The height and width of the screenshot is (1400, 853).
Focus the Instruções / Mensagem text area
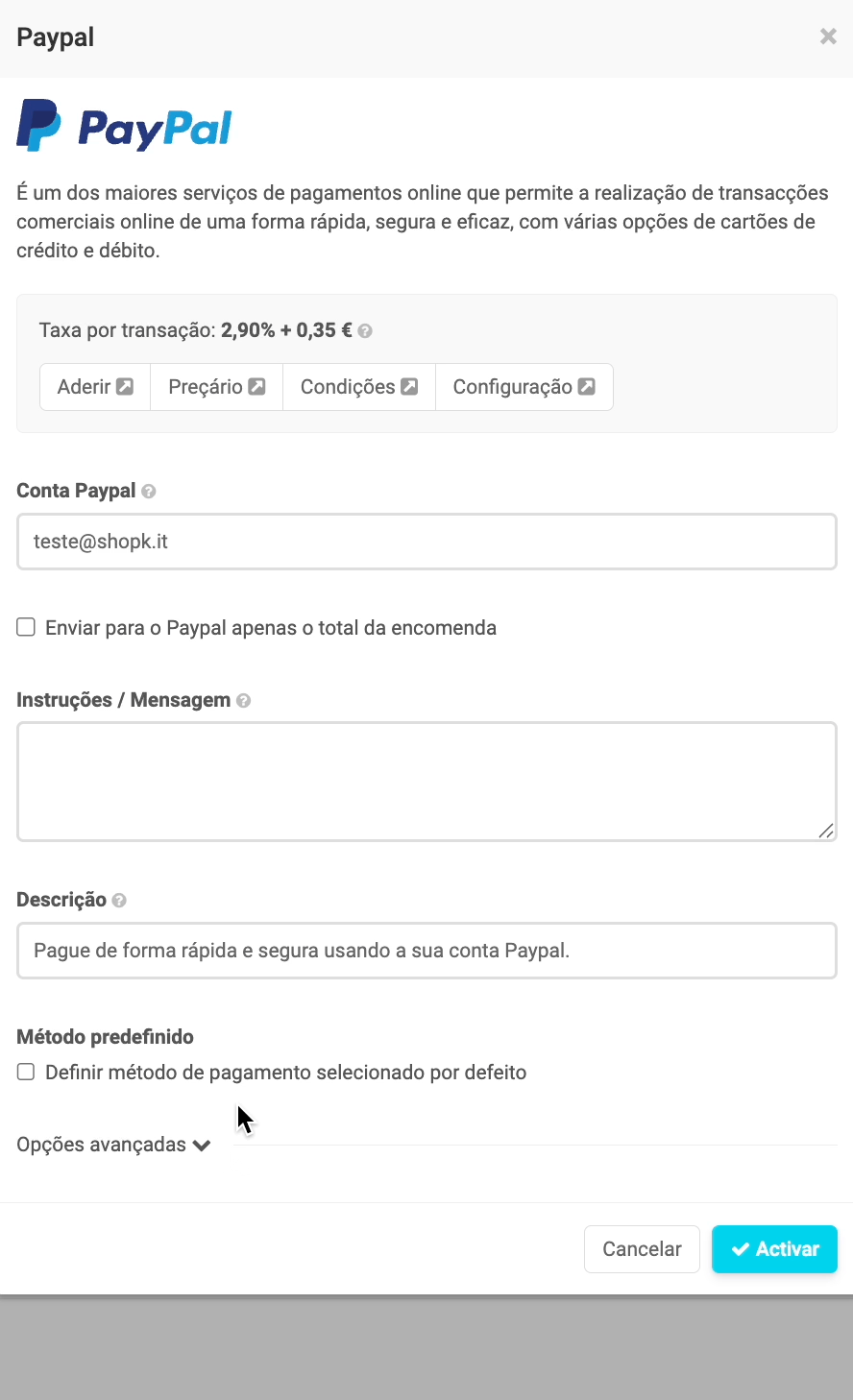(x=426, y=782)
